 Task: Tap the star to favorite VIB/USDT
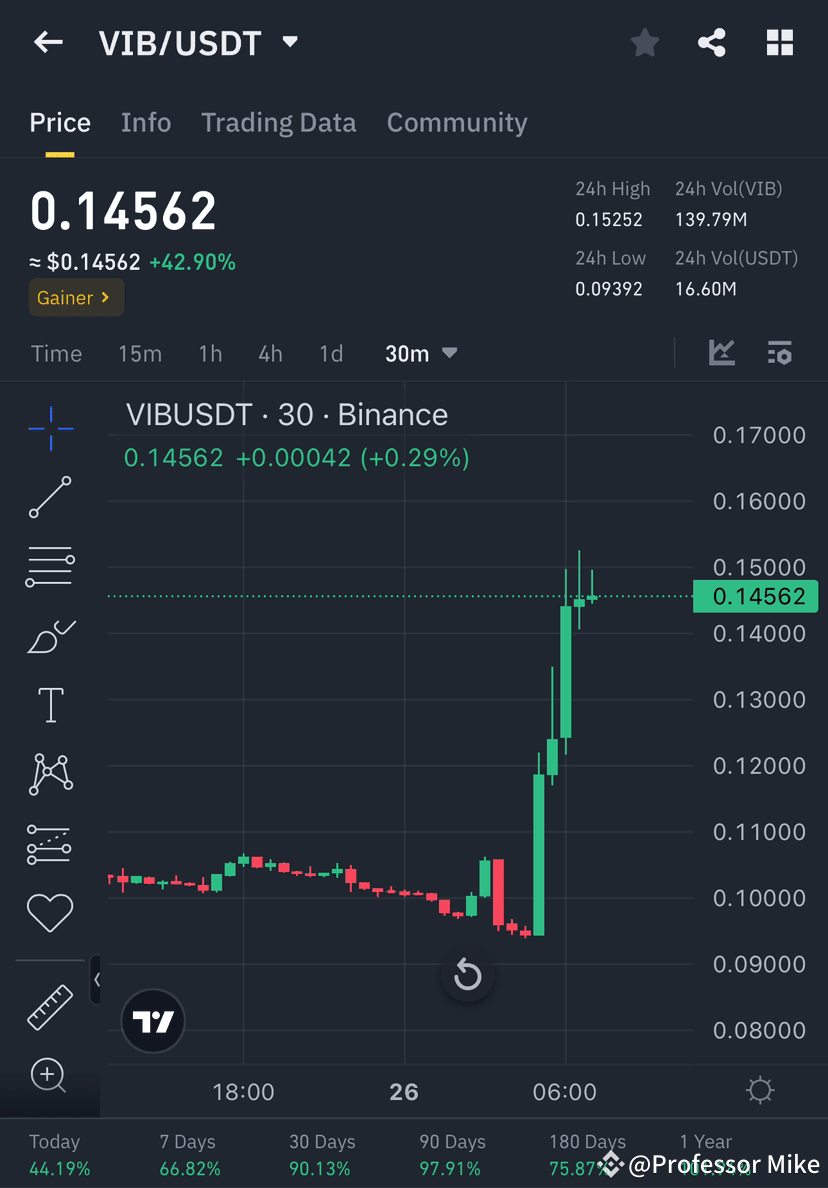click(x=644, y=42)
